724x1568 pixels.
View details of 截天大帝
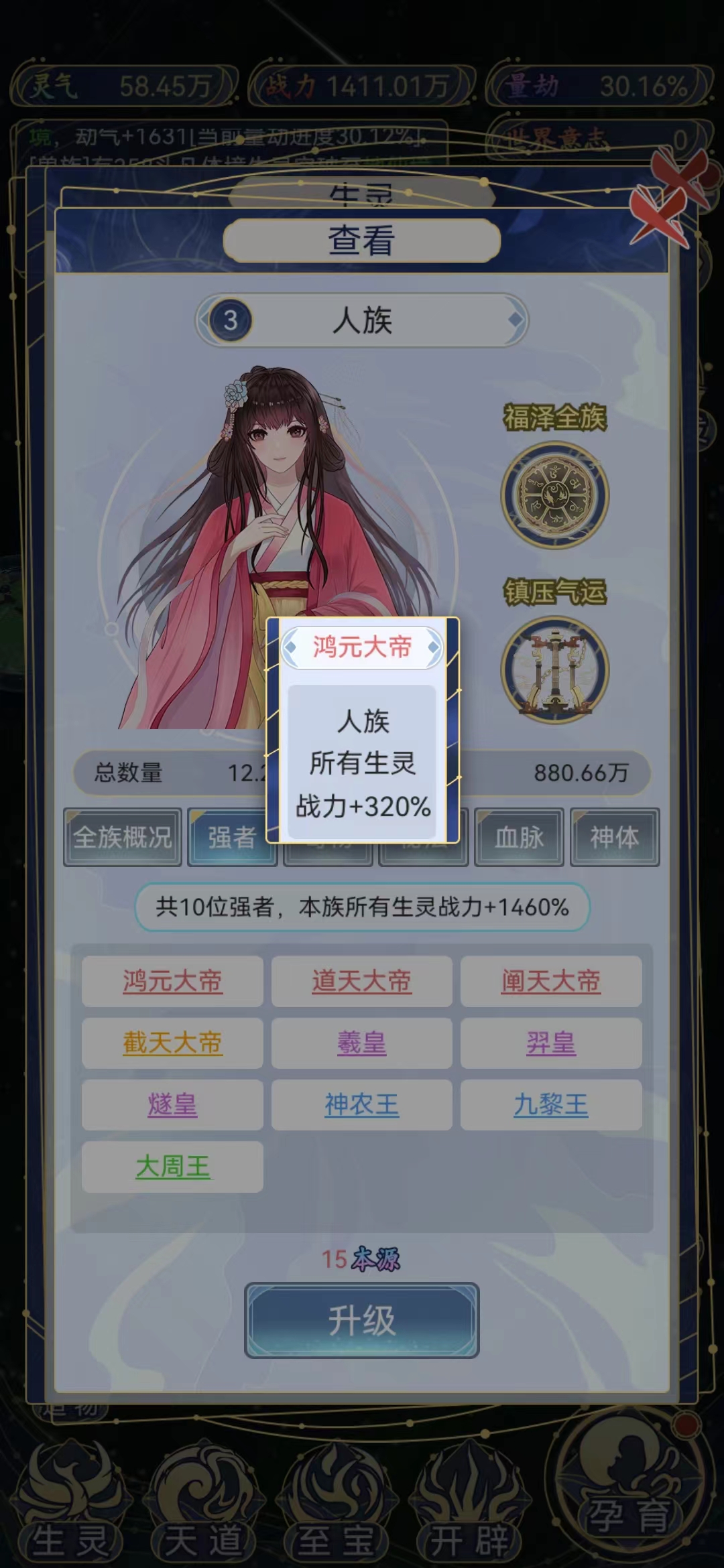click(x=172, y=1043)
